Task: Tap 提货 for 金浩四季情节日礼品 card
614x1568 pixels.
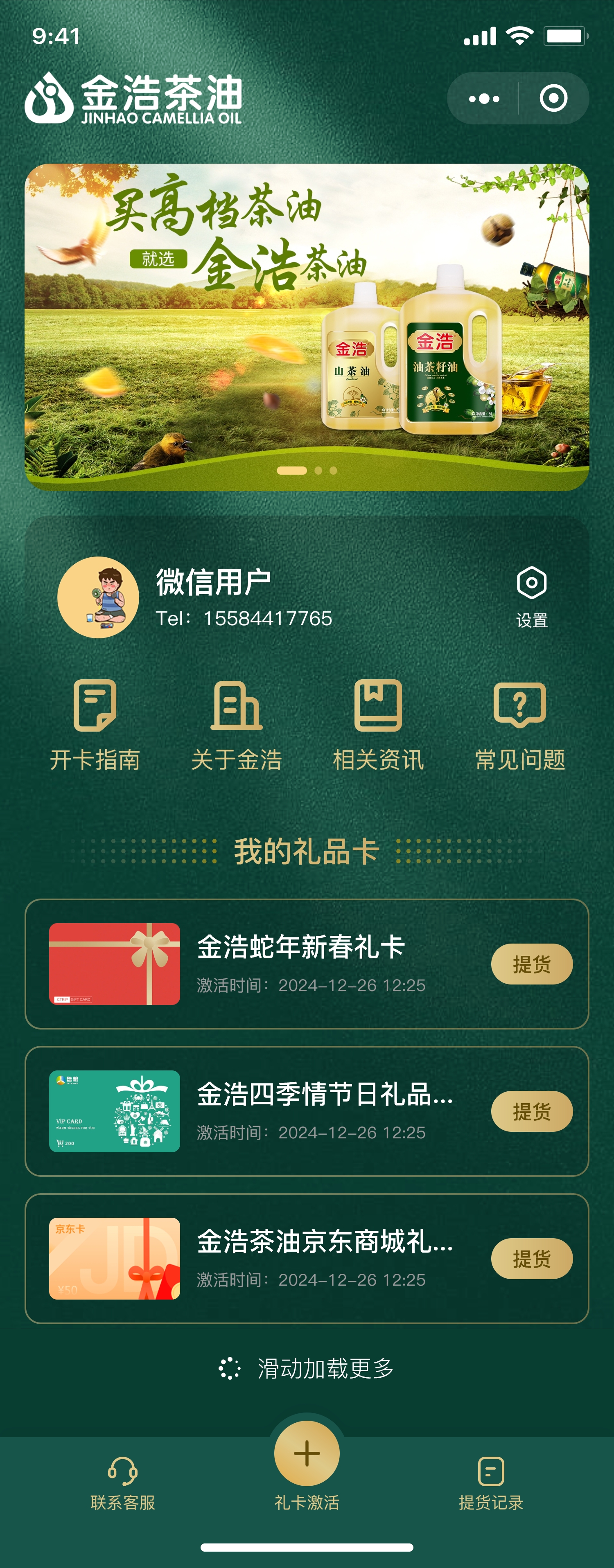Action: [x=531, y=1111]
